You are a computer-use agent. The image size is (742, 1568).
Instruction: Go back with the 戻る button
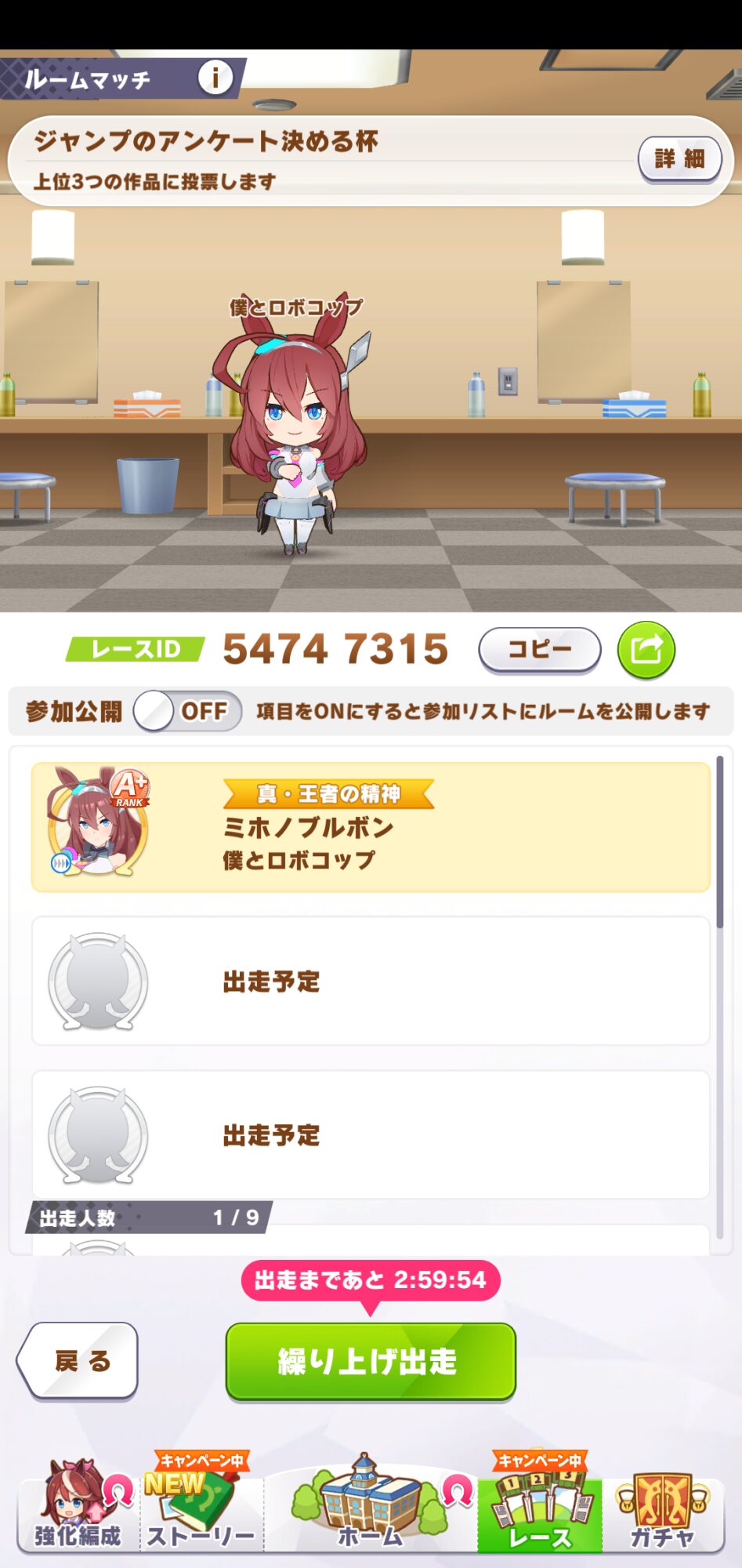pyautogui.click(x=78, y=1360)
